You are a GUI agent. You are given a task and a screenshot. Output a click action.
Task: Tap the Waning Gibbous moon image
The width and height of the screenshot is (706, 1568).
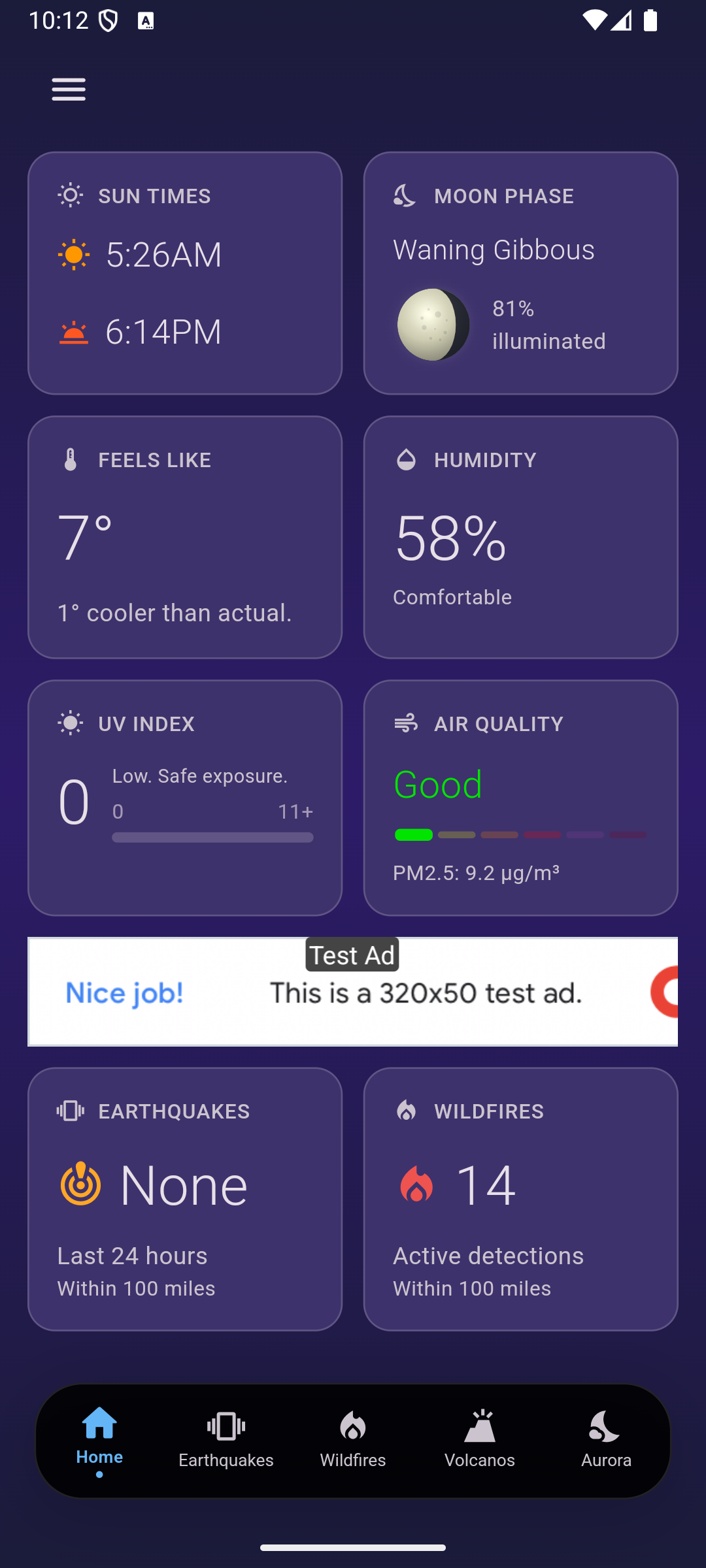433,325
